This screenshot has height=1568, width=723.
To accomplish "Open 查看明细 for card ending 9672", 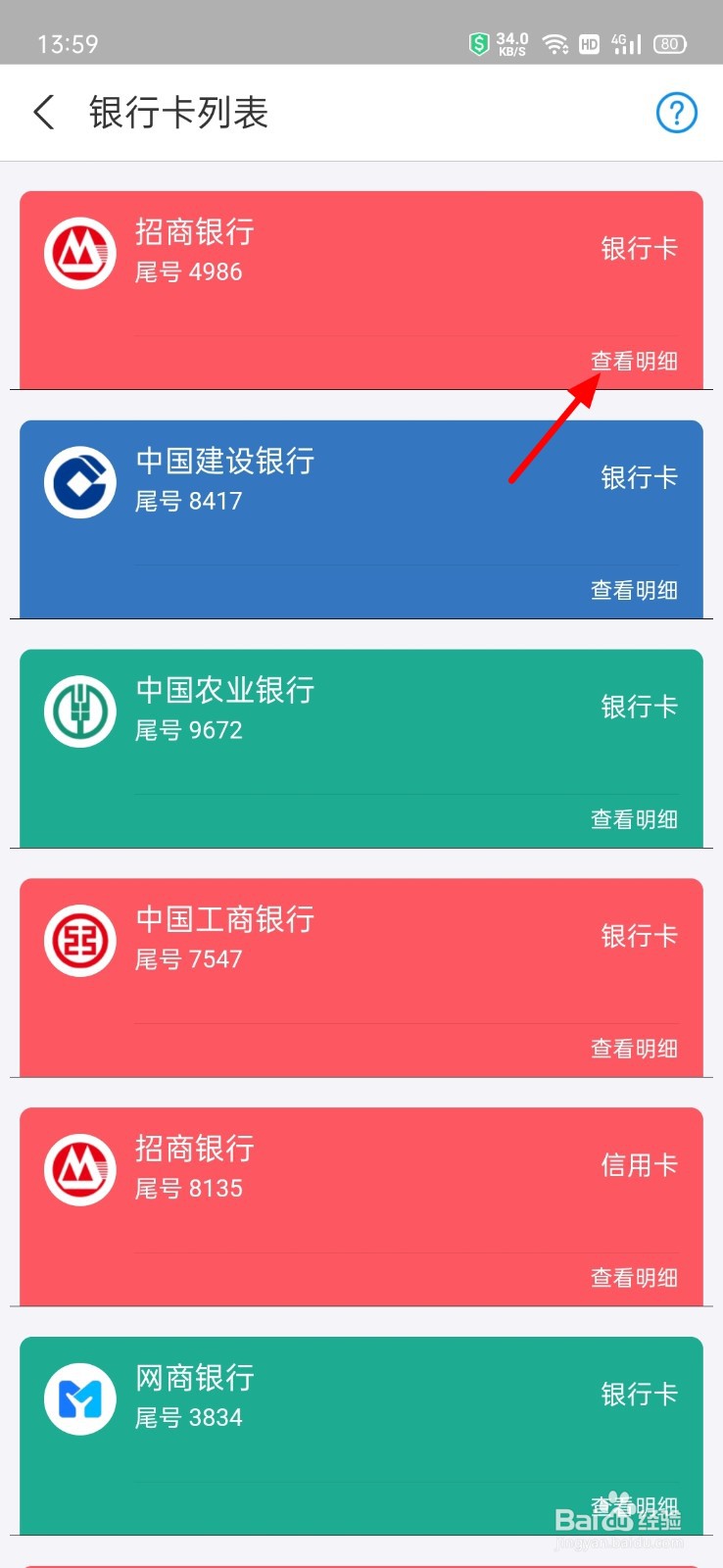I will (634, 819).
